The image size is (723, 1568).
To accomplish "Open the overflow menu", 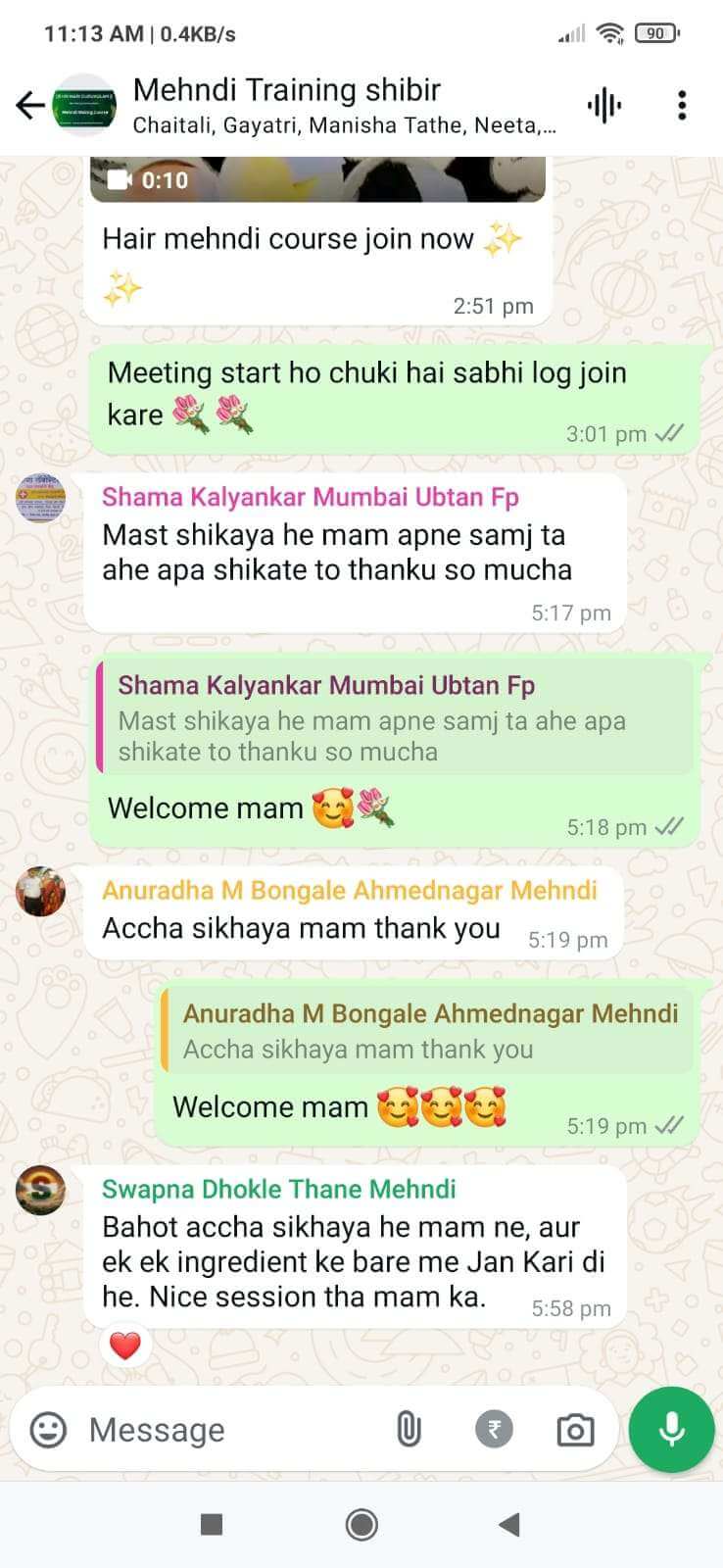I will [x=682, y=105].
